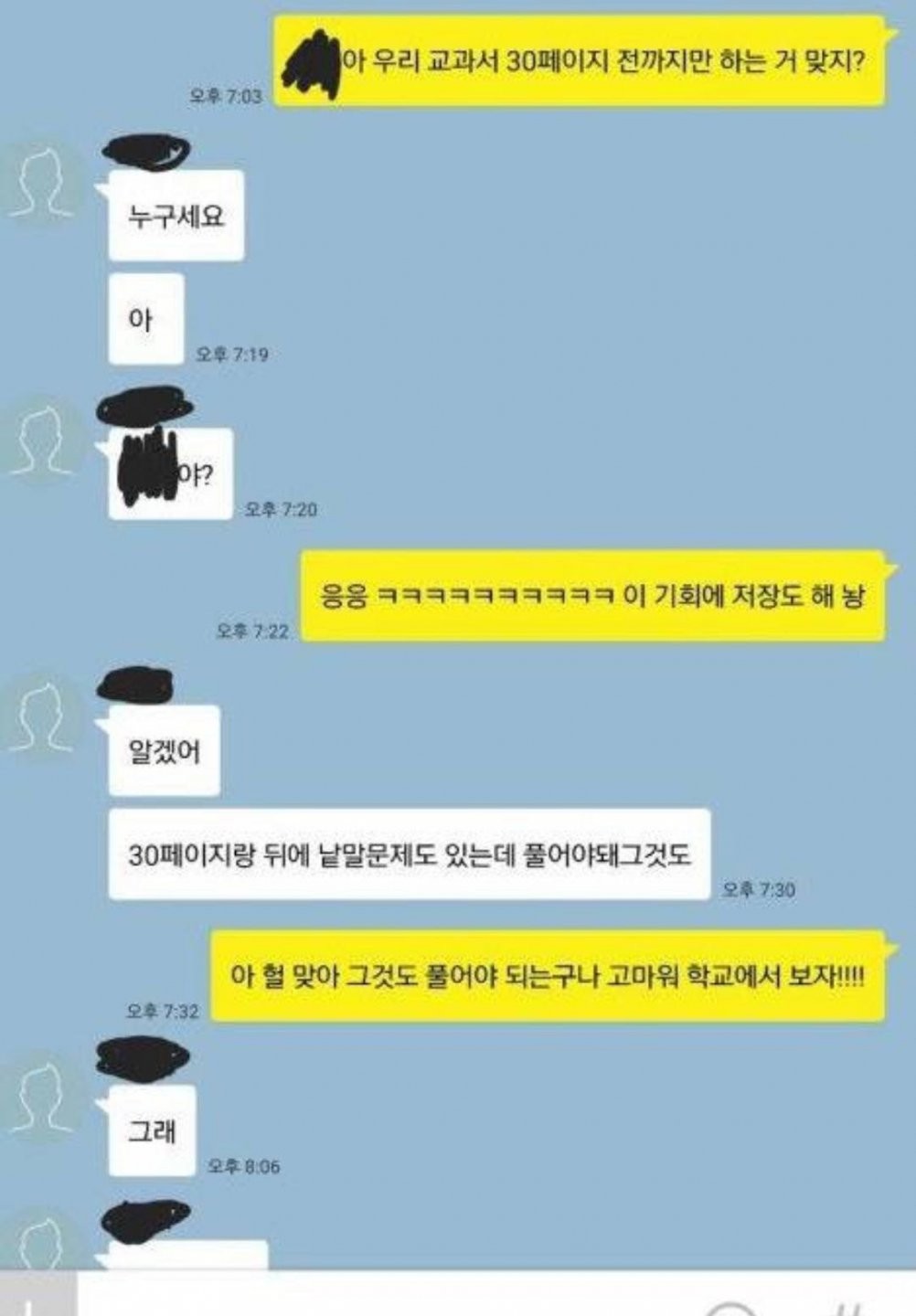This screenshot has width=916, height=1316.
Task: View profile of the sender beside 알겠어
Action: (41, 719)
